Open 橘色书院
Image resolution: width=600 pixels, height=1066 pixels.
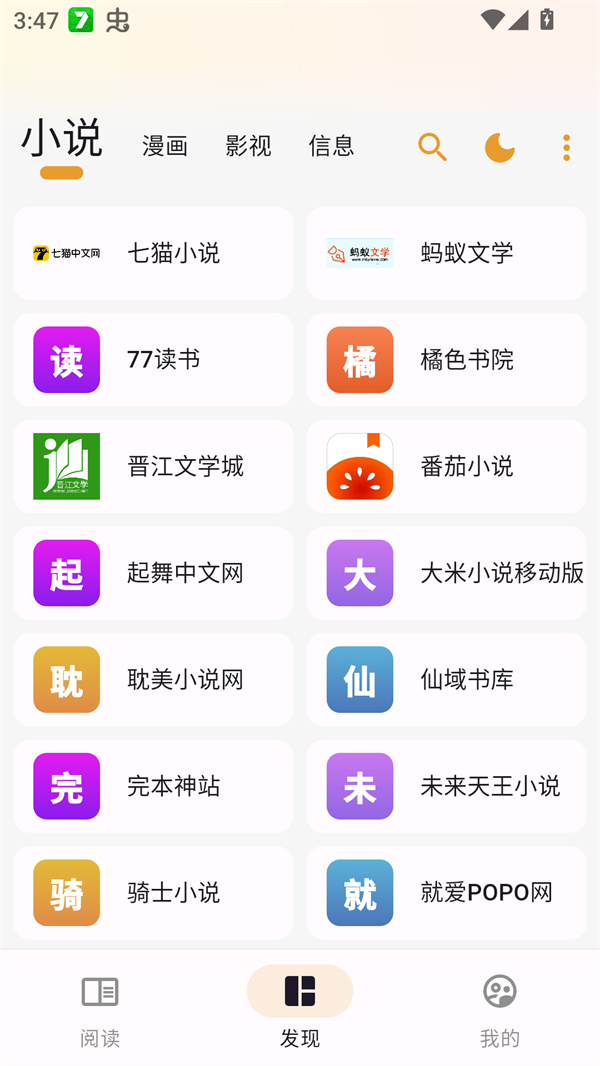click(x=446, y=360)
